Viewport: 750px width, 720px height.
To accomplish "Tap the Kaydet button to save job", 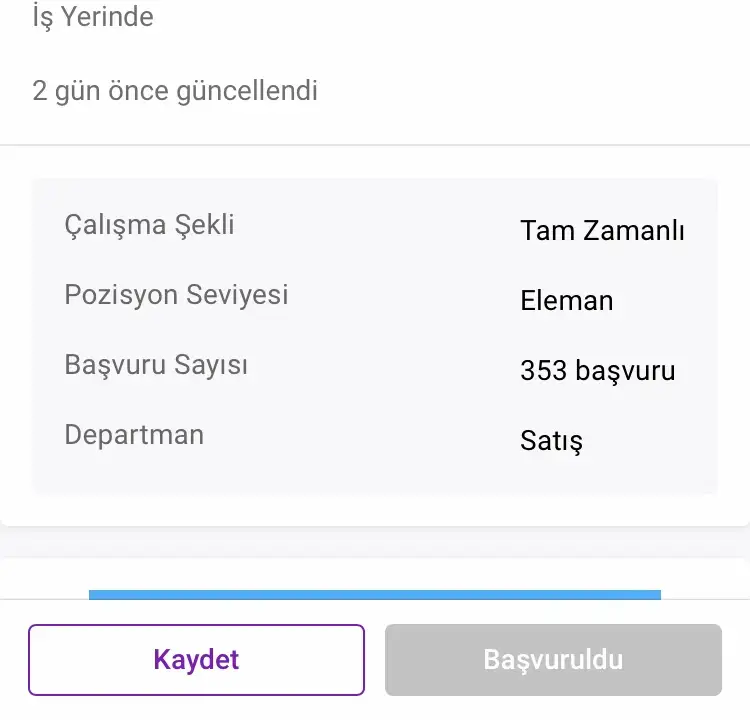I will (x=196, y=660).
